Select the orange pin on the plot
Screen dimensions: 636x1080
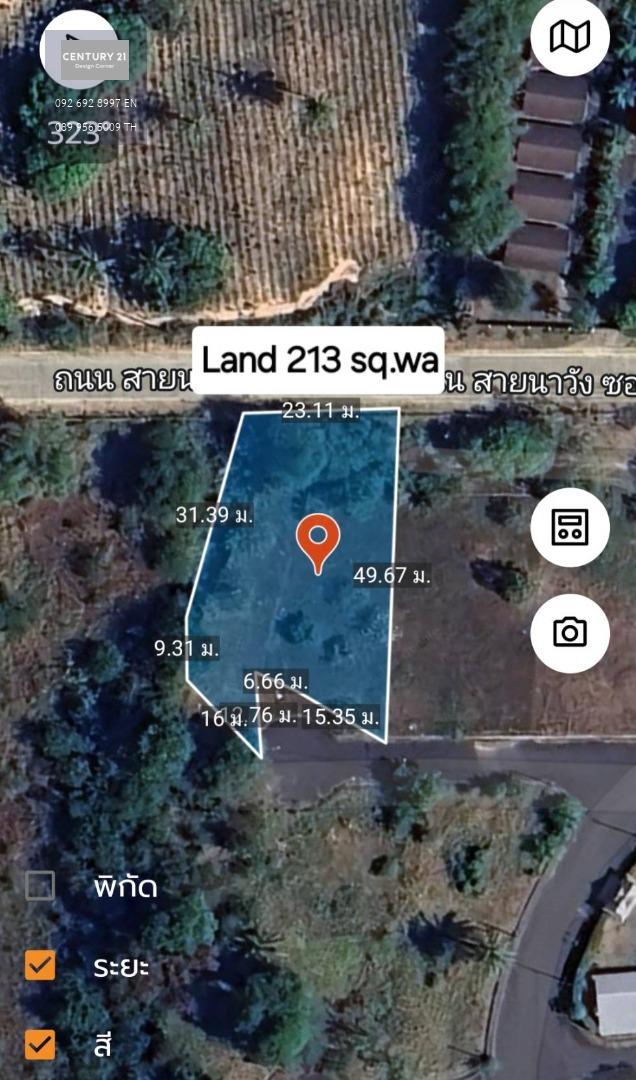click(318, 541)
